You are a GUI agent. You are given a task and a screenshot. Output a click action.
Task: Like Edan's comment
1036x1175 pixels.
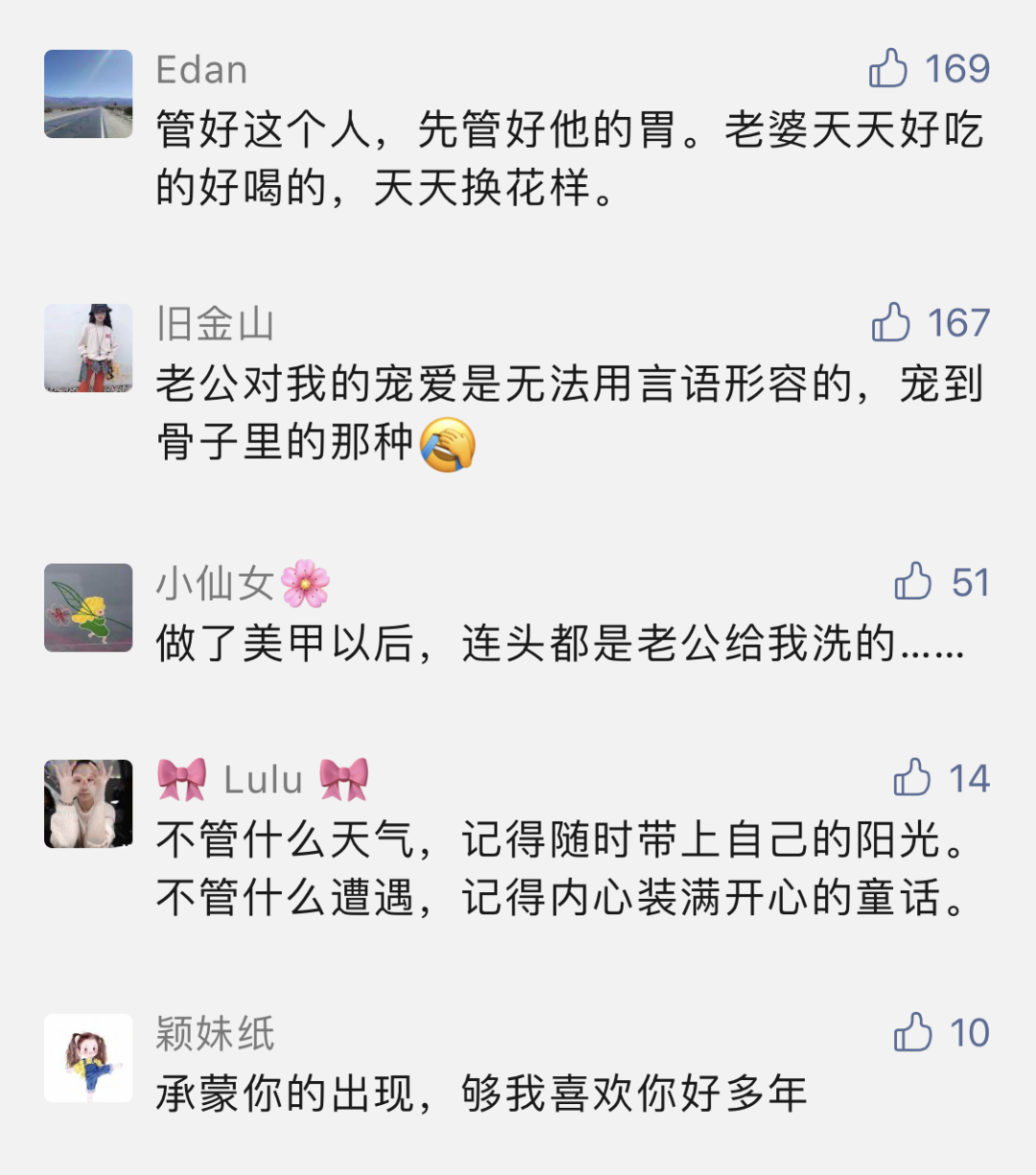(x=888, y=69)
